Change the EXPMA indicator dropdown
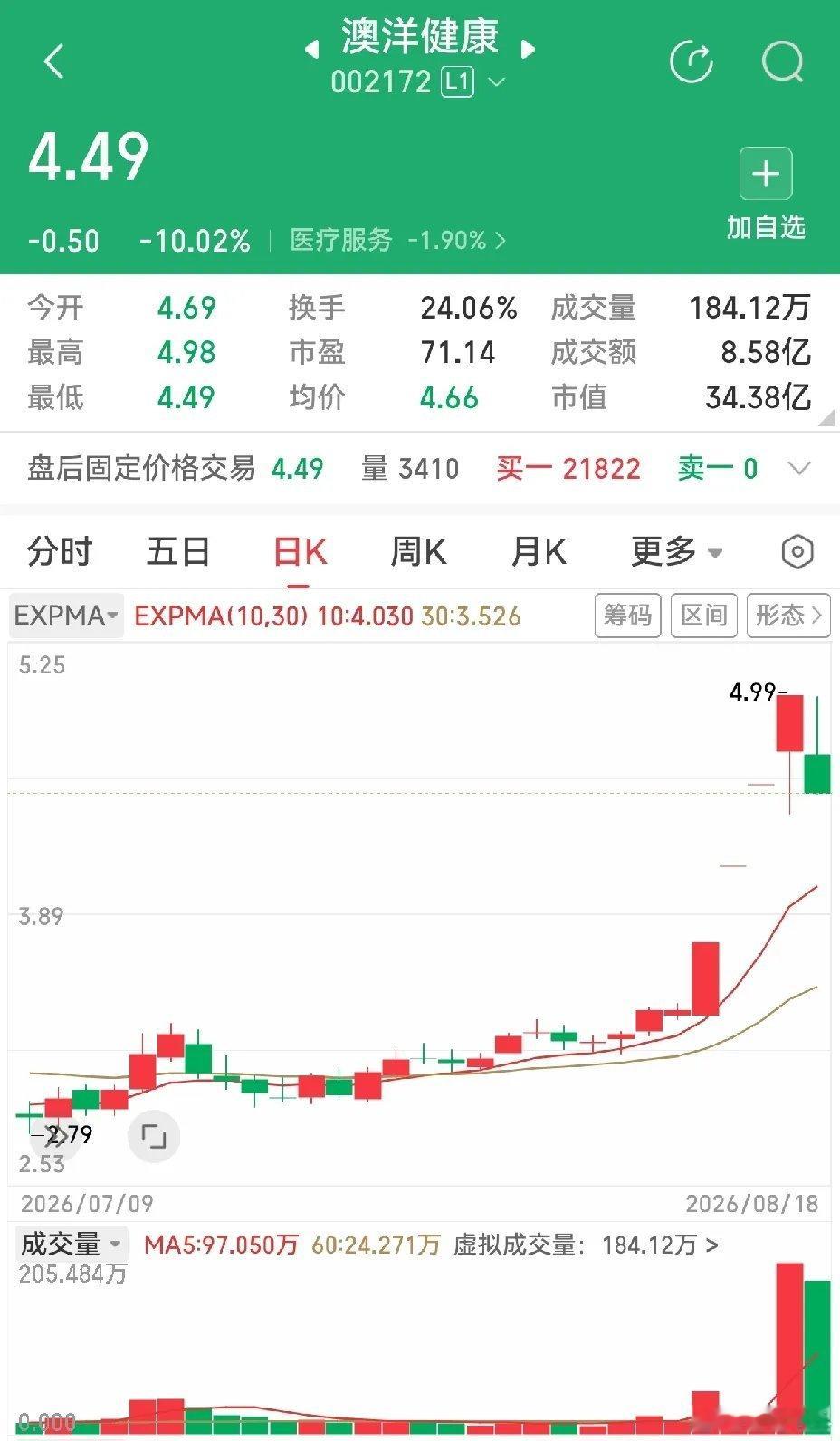The width and height of the screenshot is (840, 1441). [x=67, y=616]
